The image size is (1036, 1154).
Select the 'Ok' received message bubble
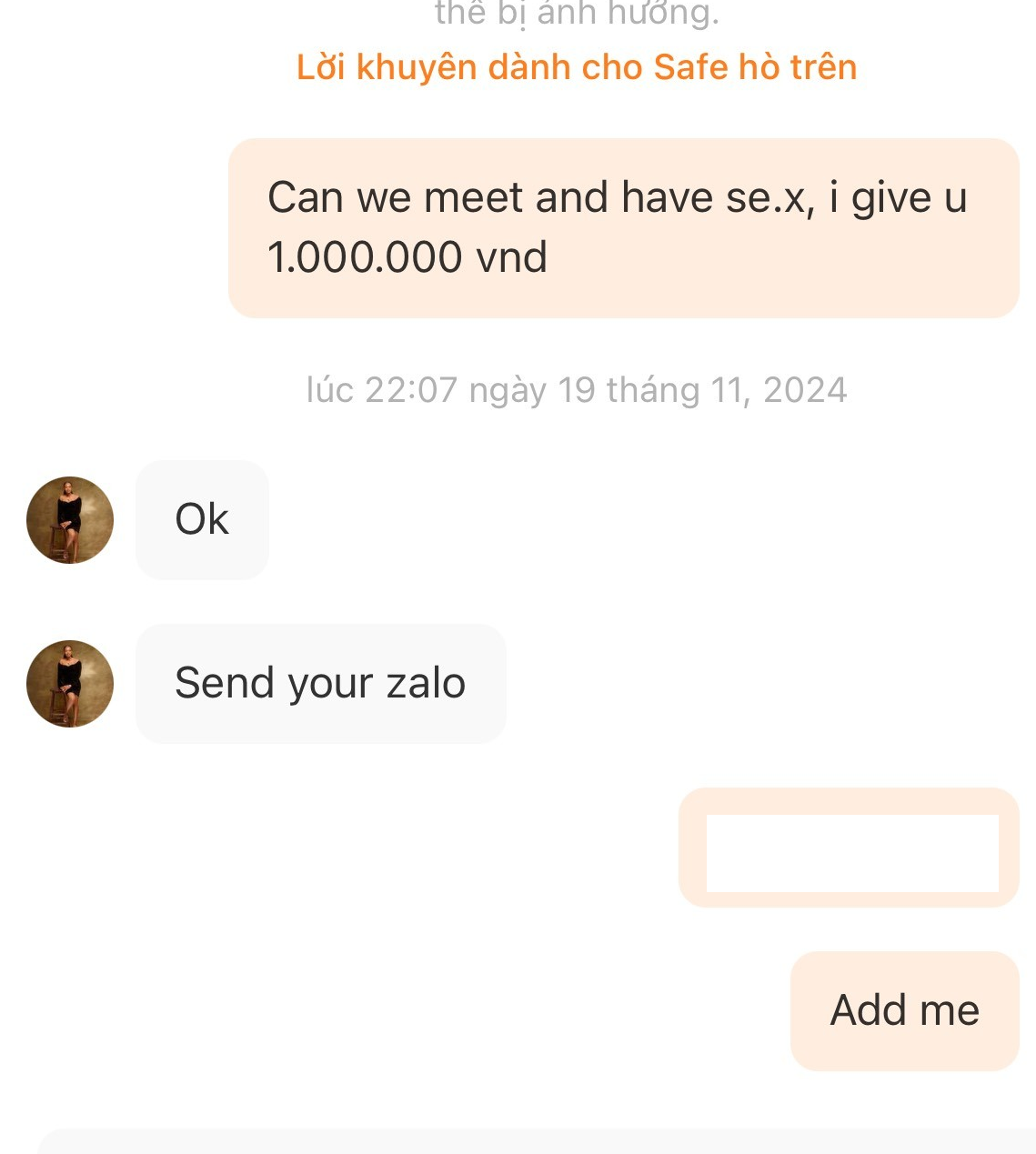point(202,519)
